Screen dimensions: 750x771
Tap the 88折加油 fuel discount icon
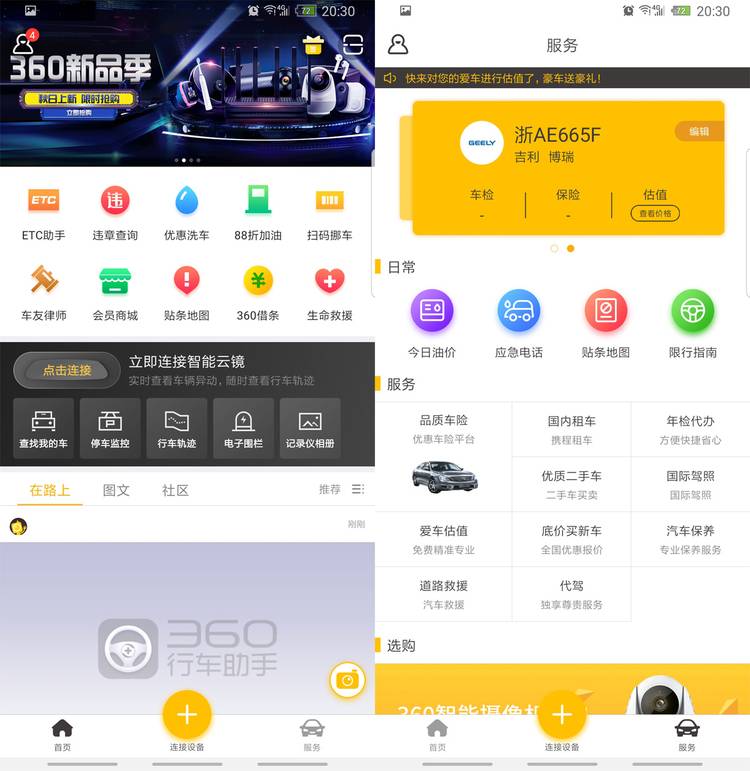pos(258,210)
